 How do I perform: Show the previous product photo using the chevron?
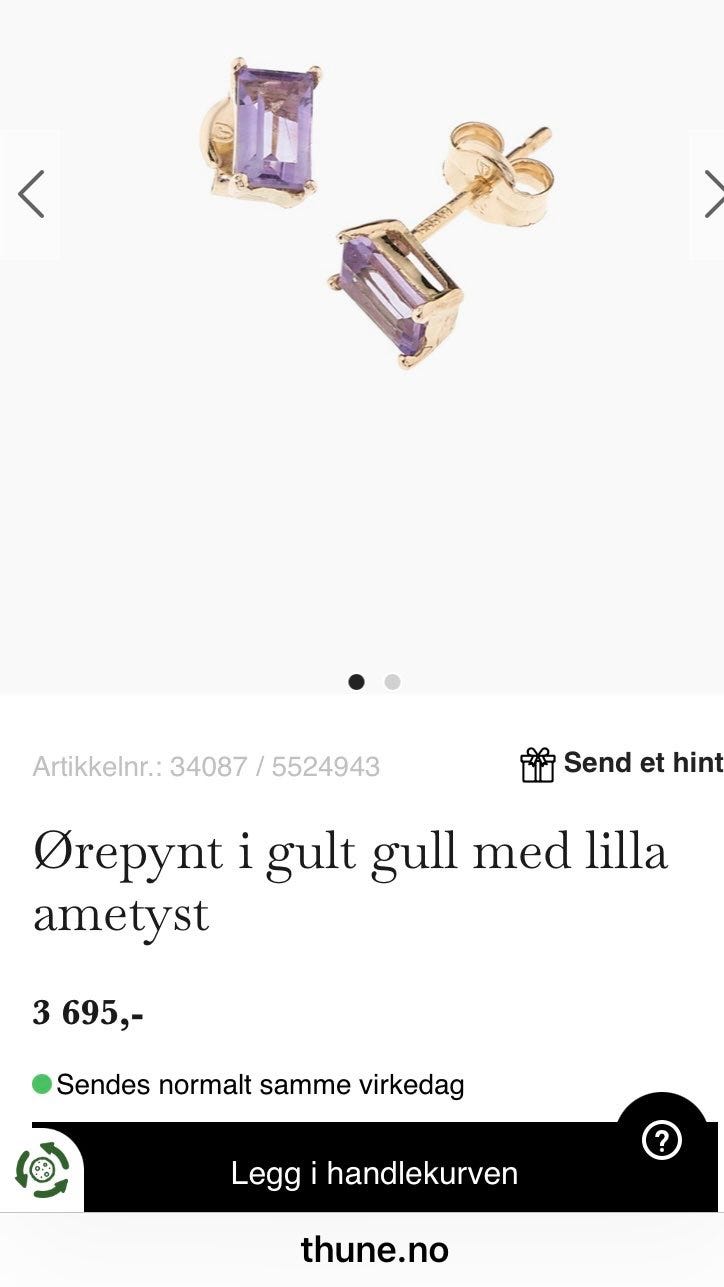pyautogui.click(x=31, y=194)
